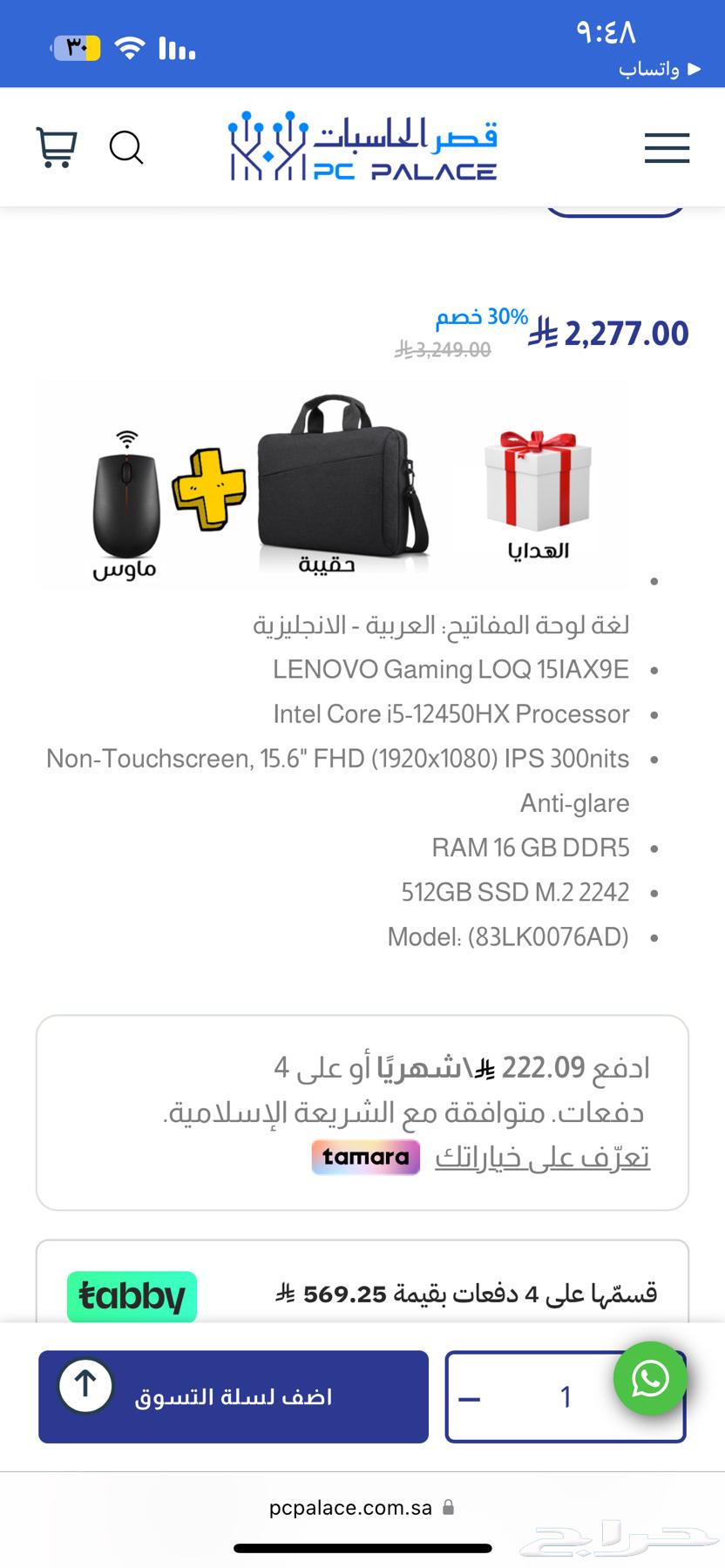Click the Tamara payment logo
Viewport: 725px width, 1568px height.
[x=365, y=1157]
